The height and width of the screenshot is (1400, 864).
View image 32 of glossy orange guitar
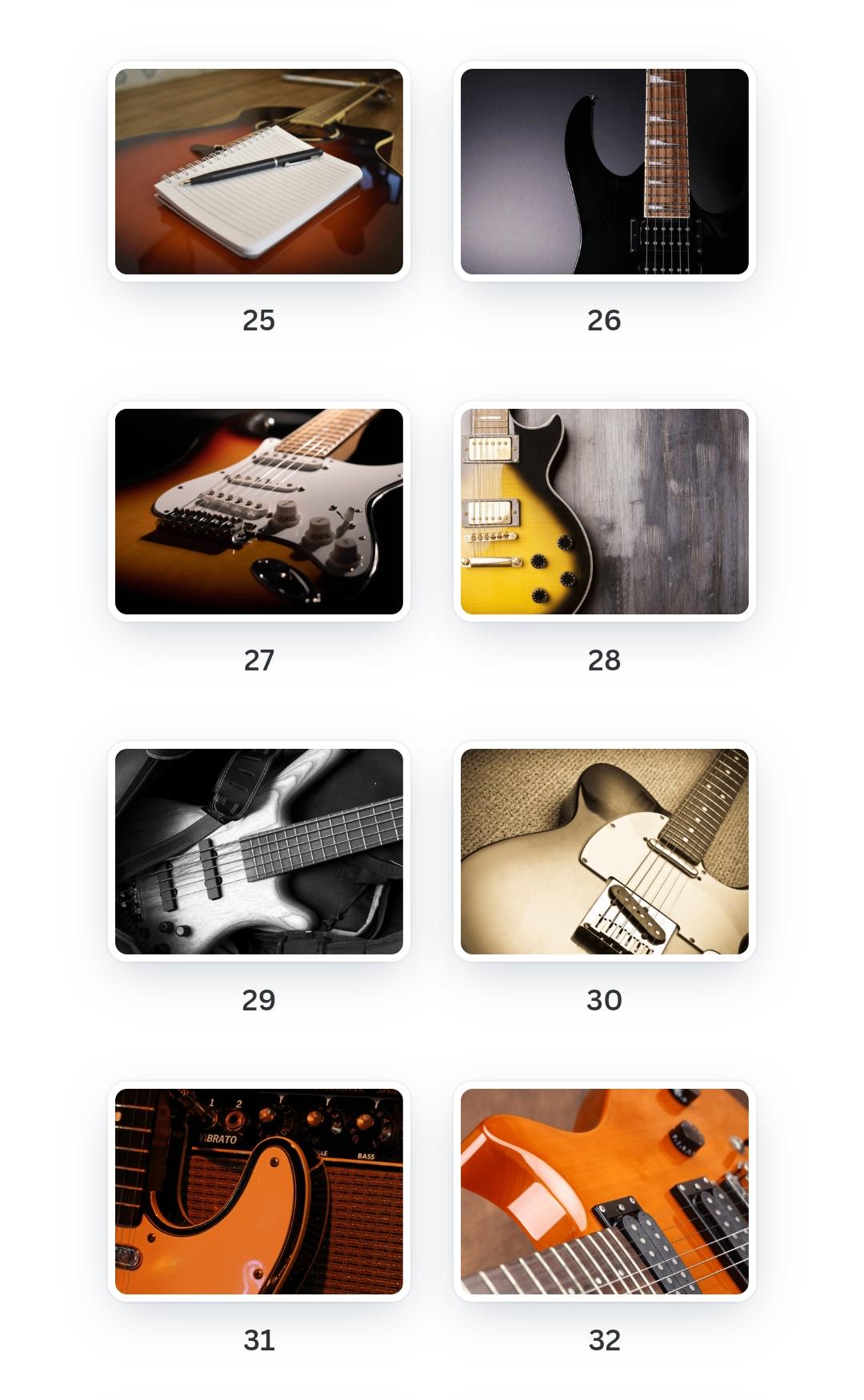[604, 1191]
